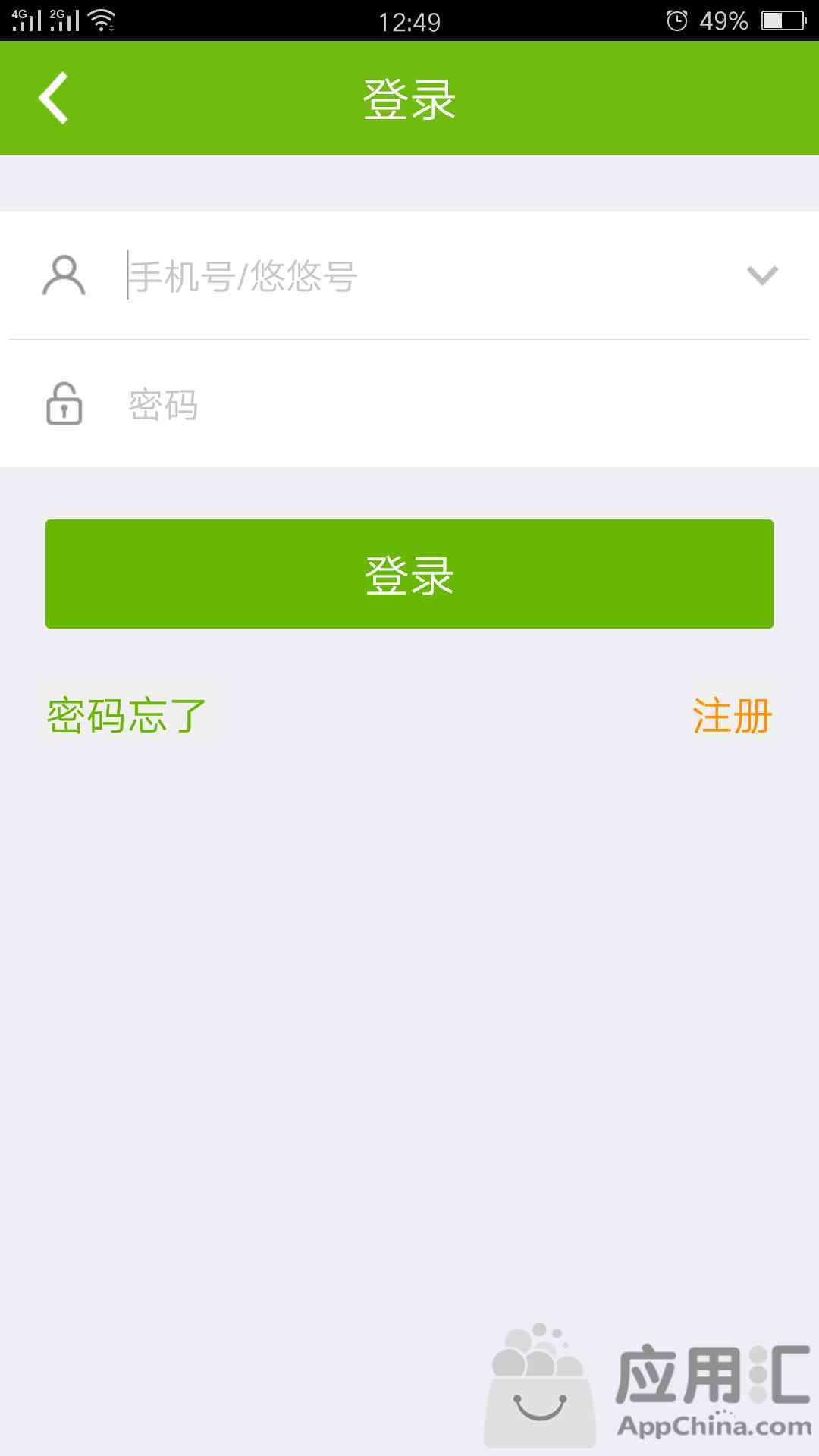Tap the green 登录 button

coord(409,574)
